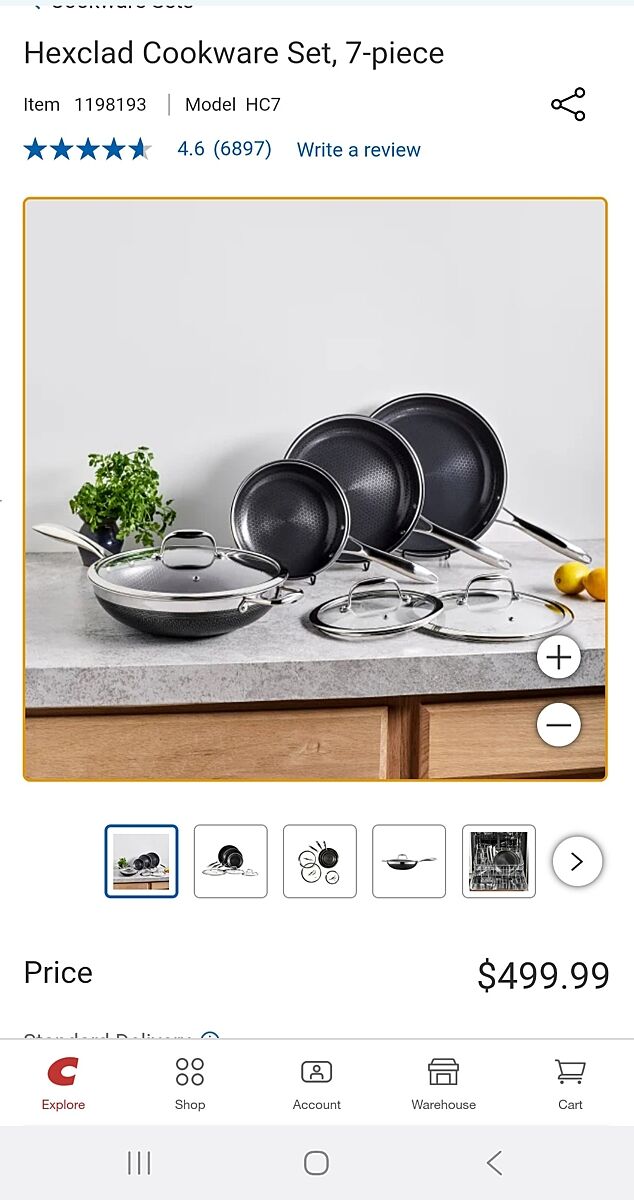This screenshot has width=634, height=1200.
Task: Open the Write a review link
Action: 358,150
